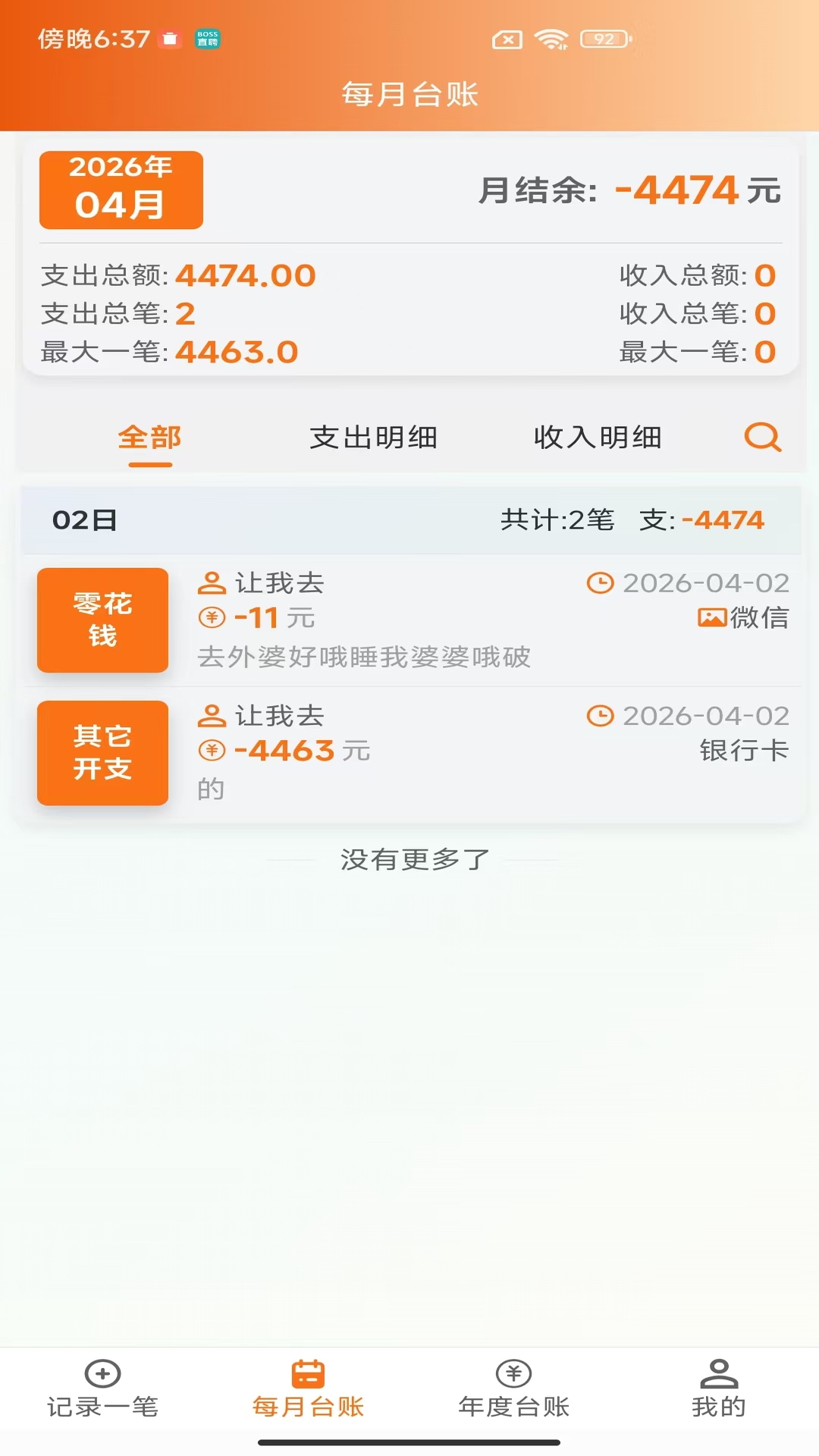
Task: Tap the clock icon beside 2026-04-02
Action: [601, 583]
